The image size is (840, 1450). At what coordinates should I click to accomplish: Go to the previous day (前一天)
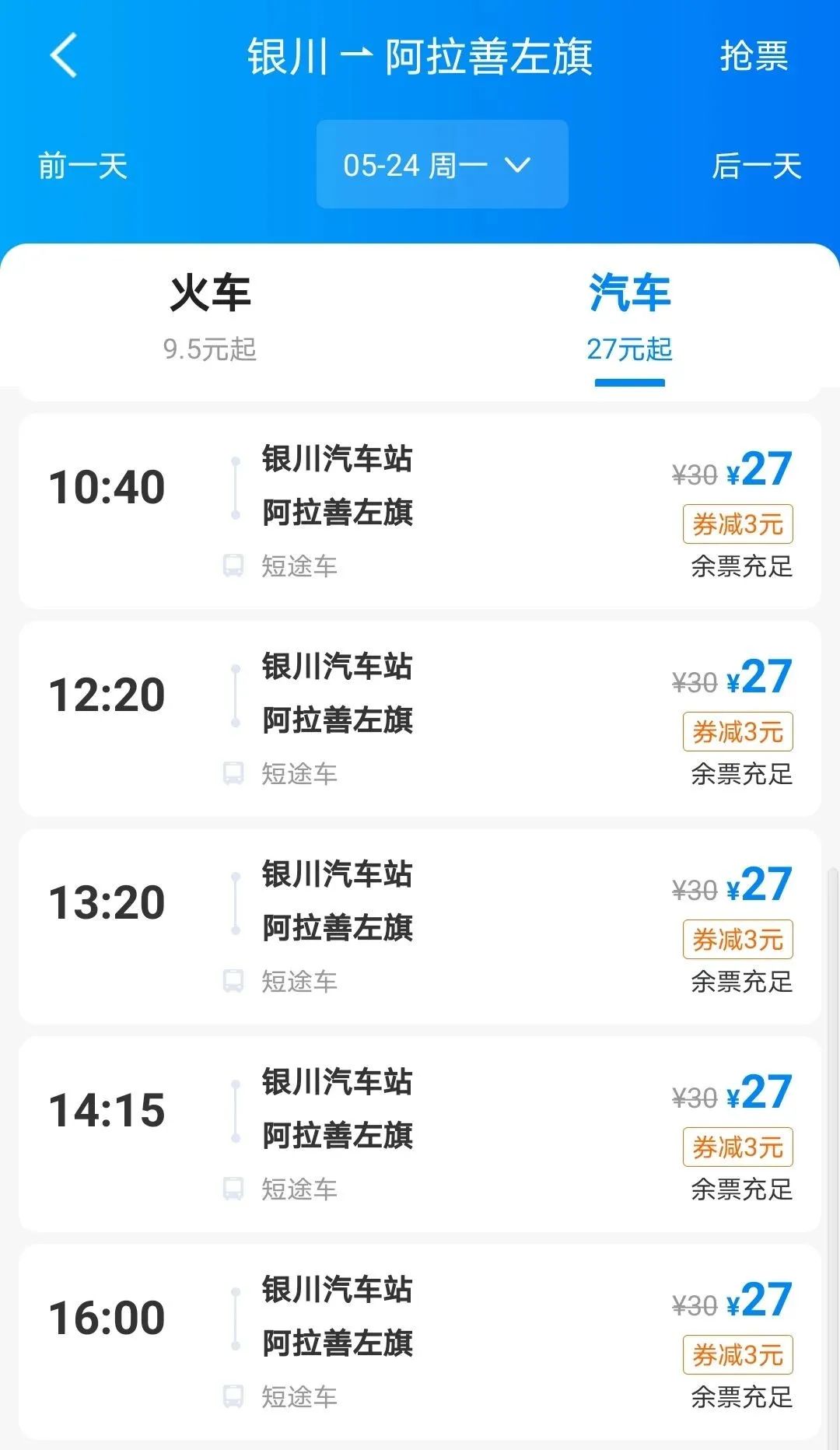[x=83, y=166]
